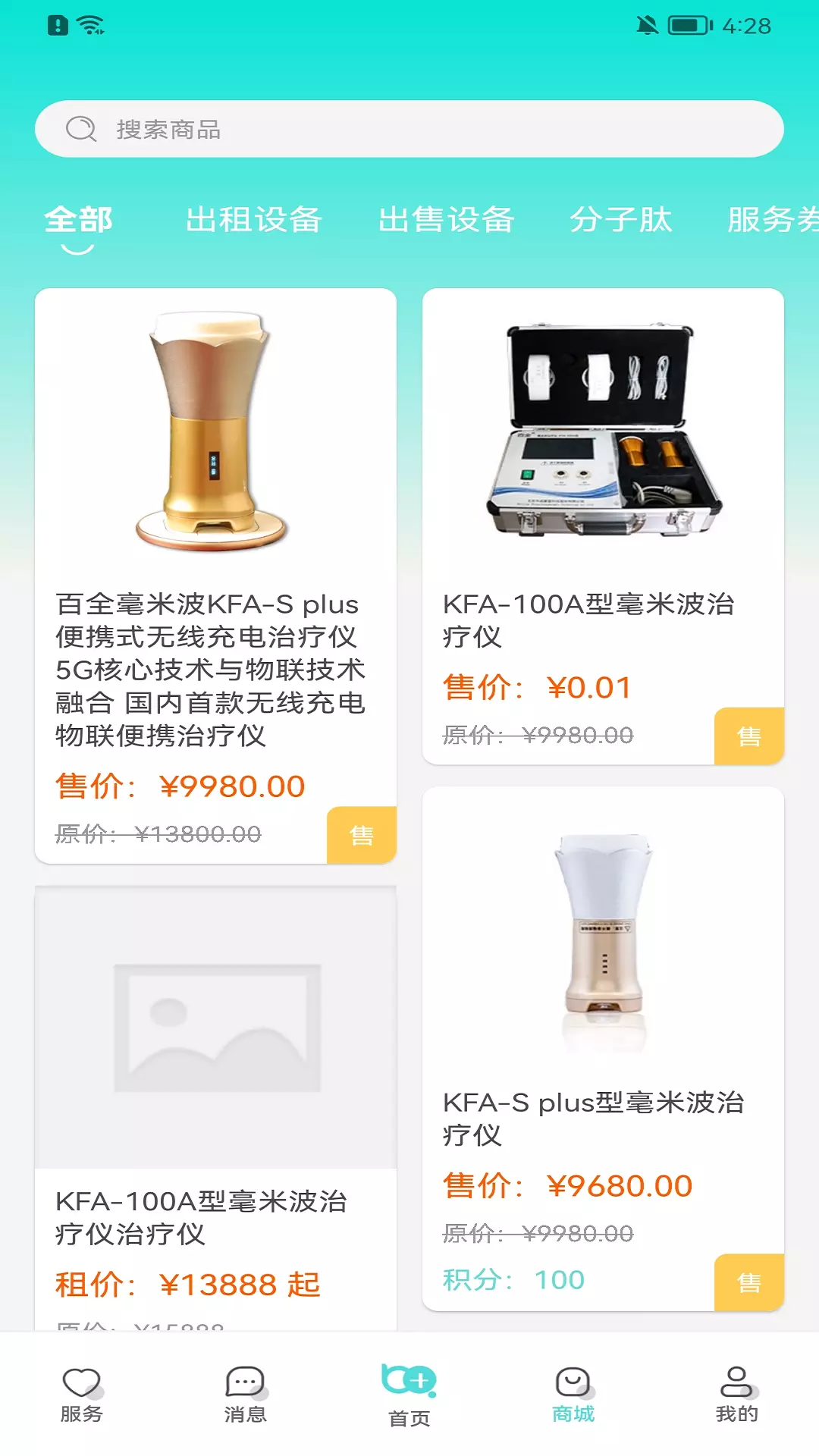Open the KFA-100A型毫米波治疗仪治疗仪 rental card
The image size is (819, 1456).
click(215, 1109)
